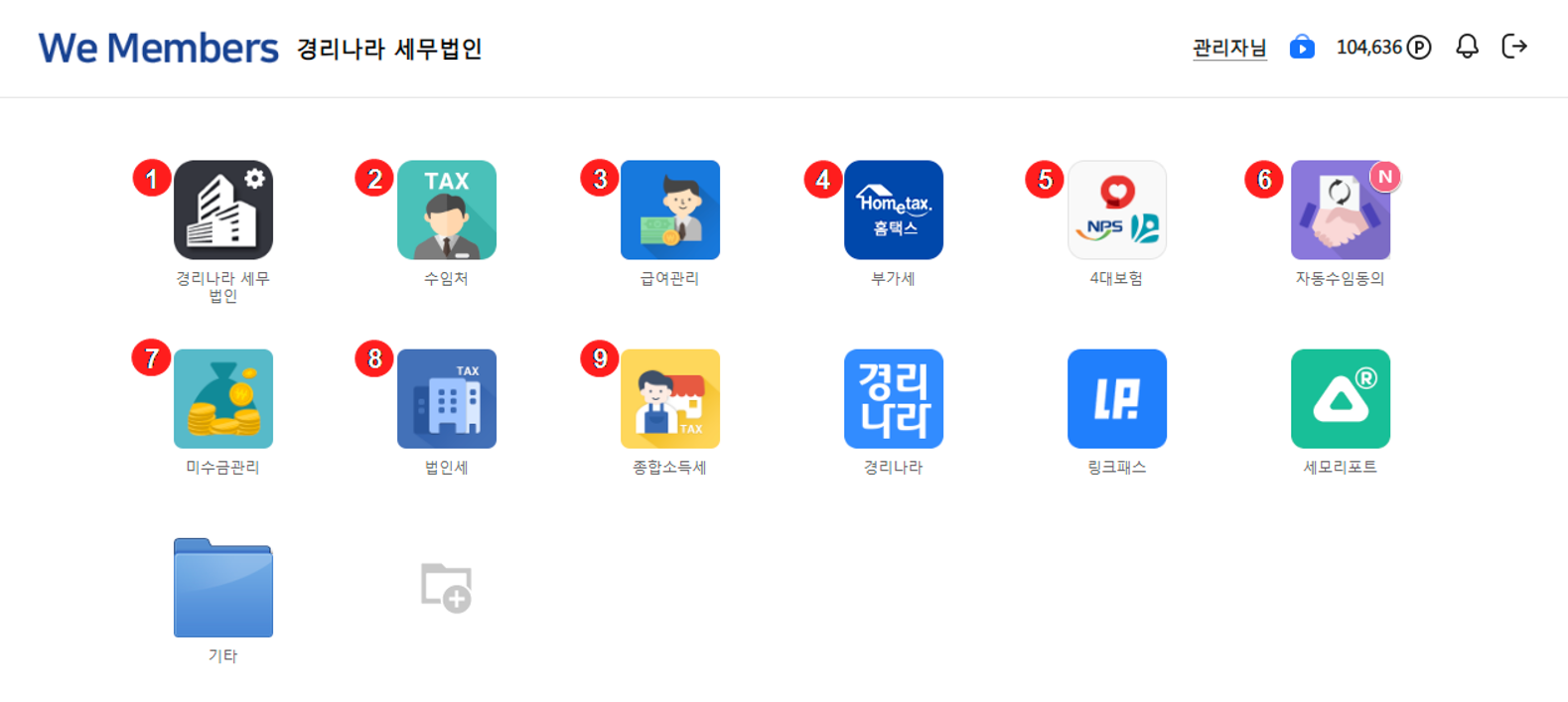Open the 세모리포트 app
1568x702 pixels.
point(1341,398)
